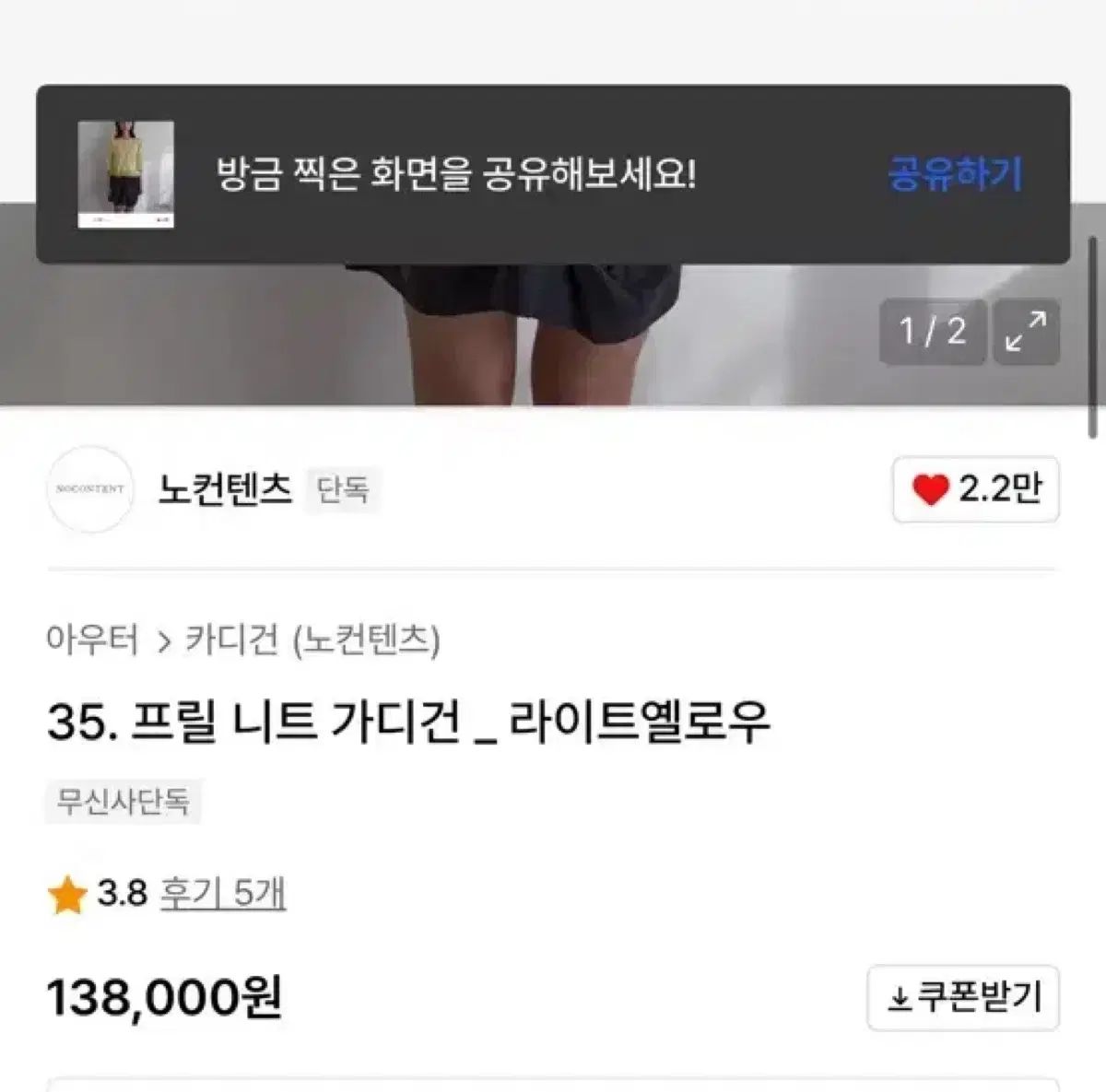This screenshot has height=1092, width=1106.
Task: View the 후기 5개 reviews
Action: tap(222, 893)
